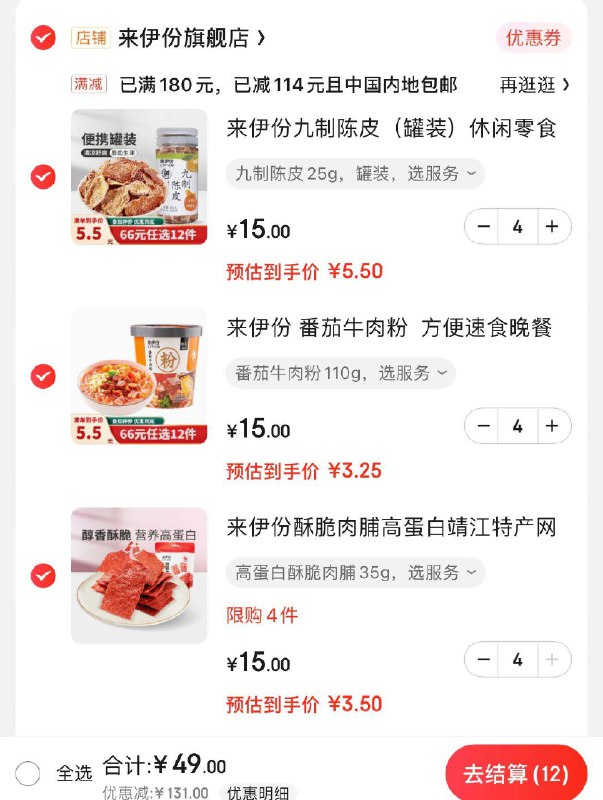
Task: Increase quantity of 九制陈皮
Action: pos(551,227)
